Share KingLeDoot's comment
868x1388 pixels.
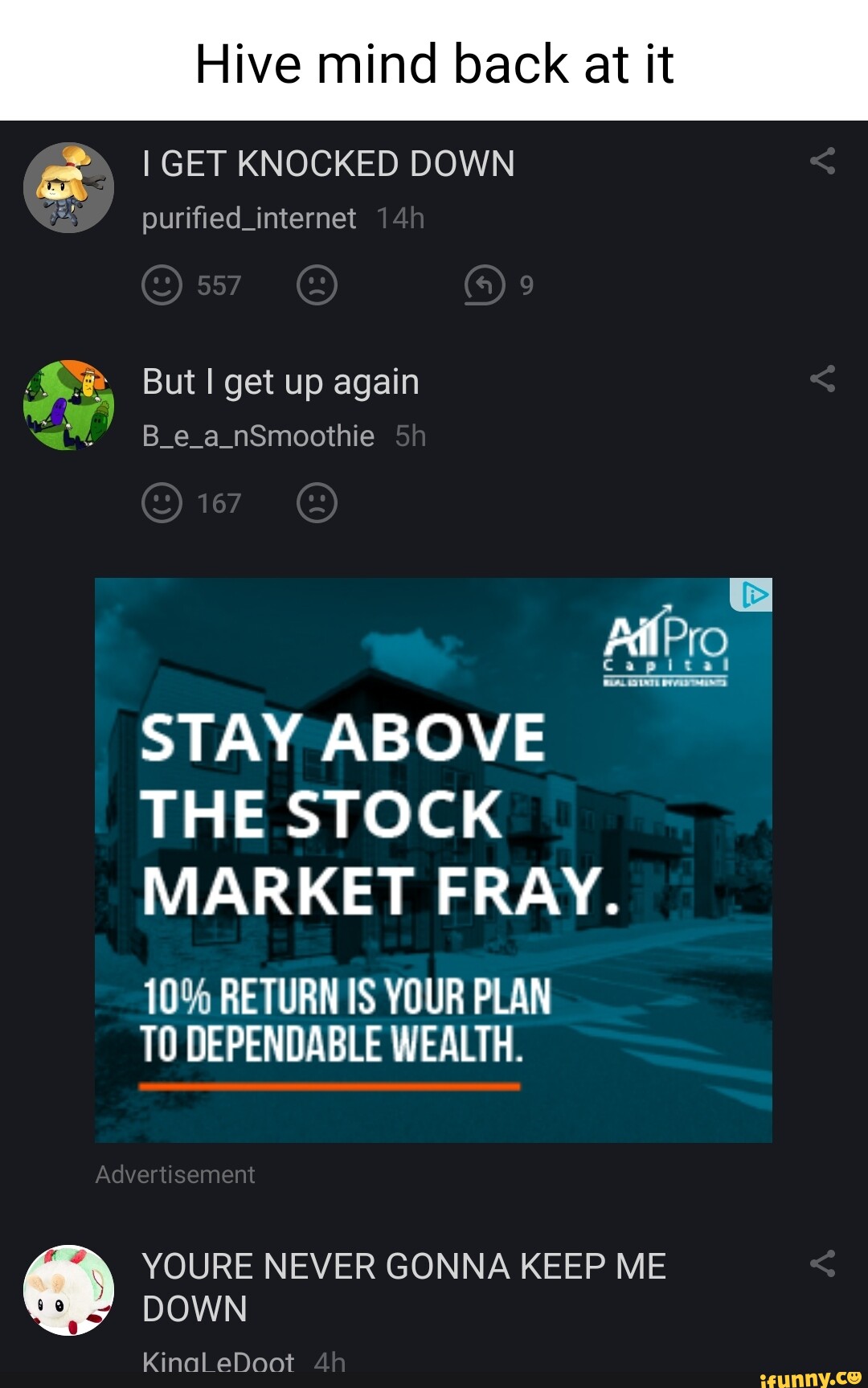pyautogui.click(x=822, y=1263)
